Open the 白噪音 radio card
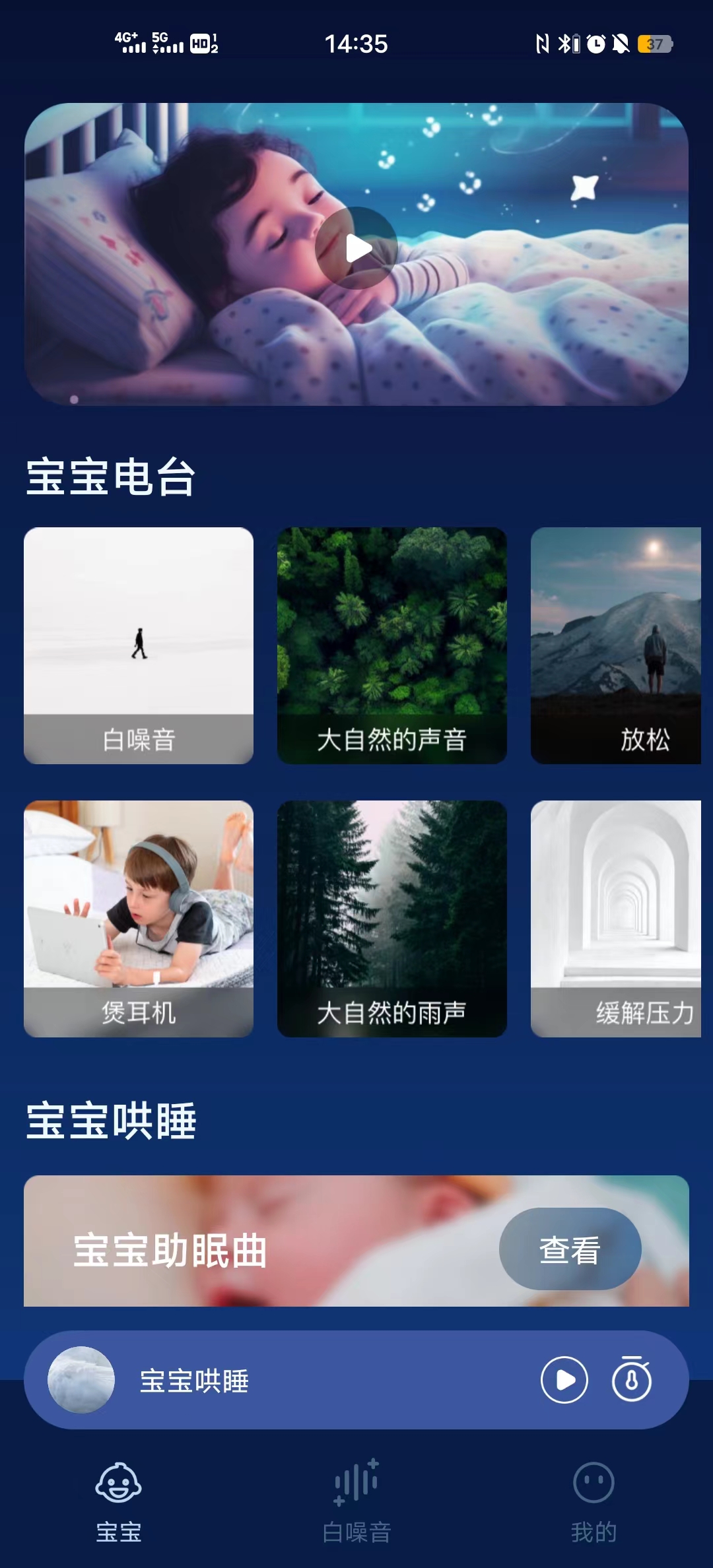 pyautogui.click(x=139, y=645)
